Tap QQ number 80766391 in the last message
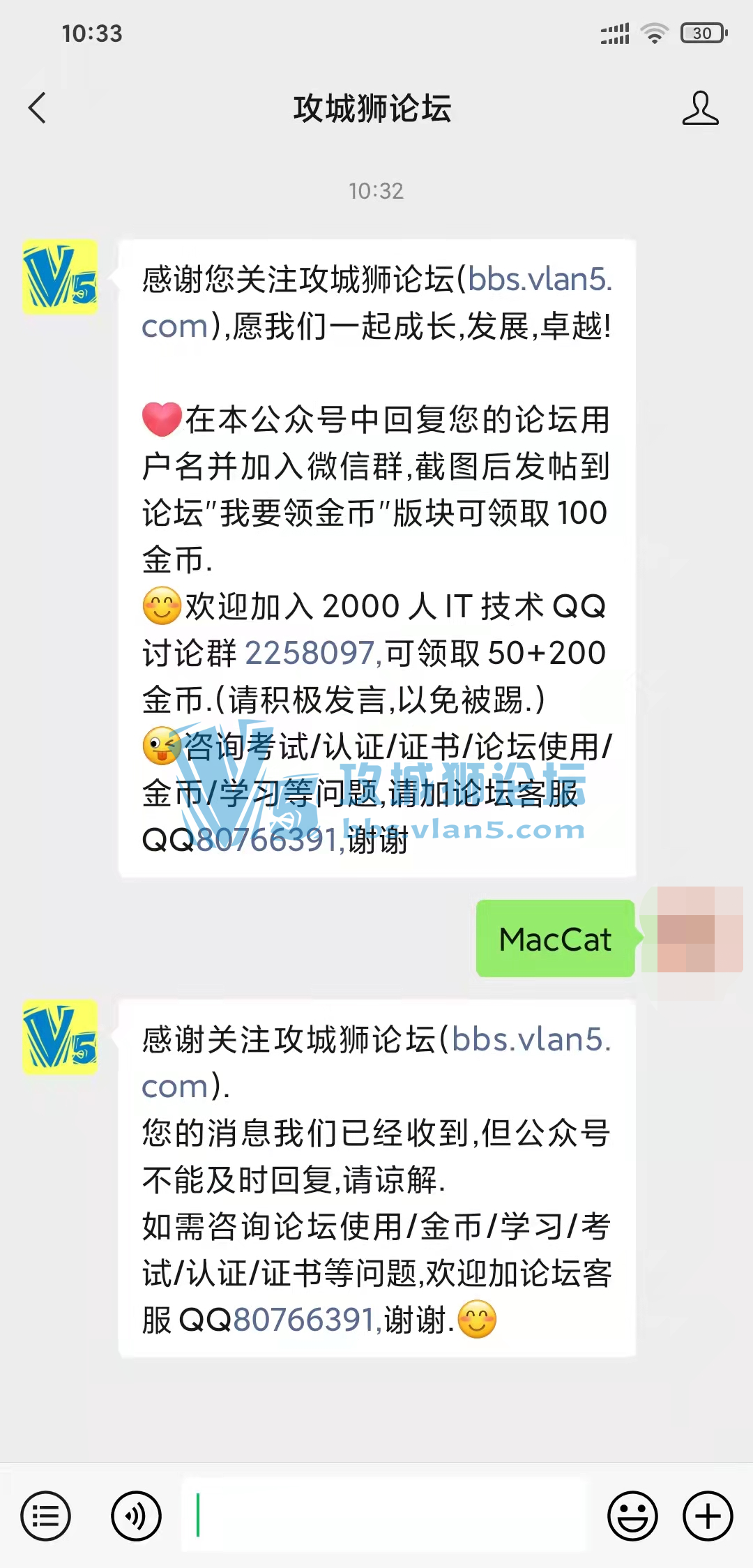 click(305, 1320)
